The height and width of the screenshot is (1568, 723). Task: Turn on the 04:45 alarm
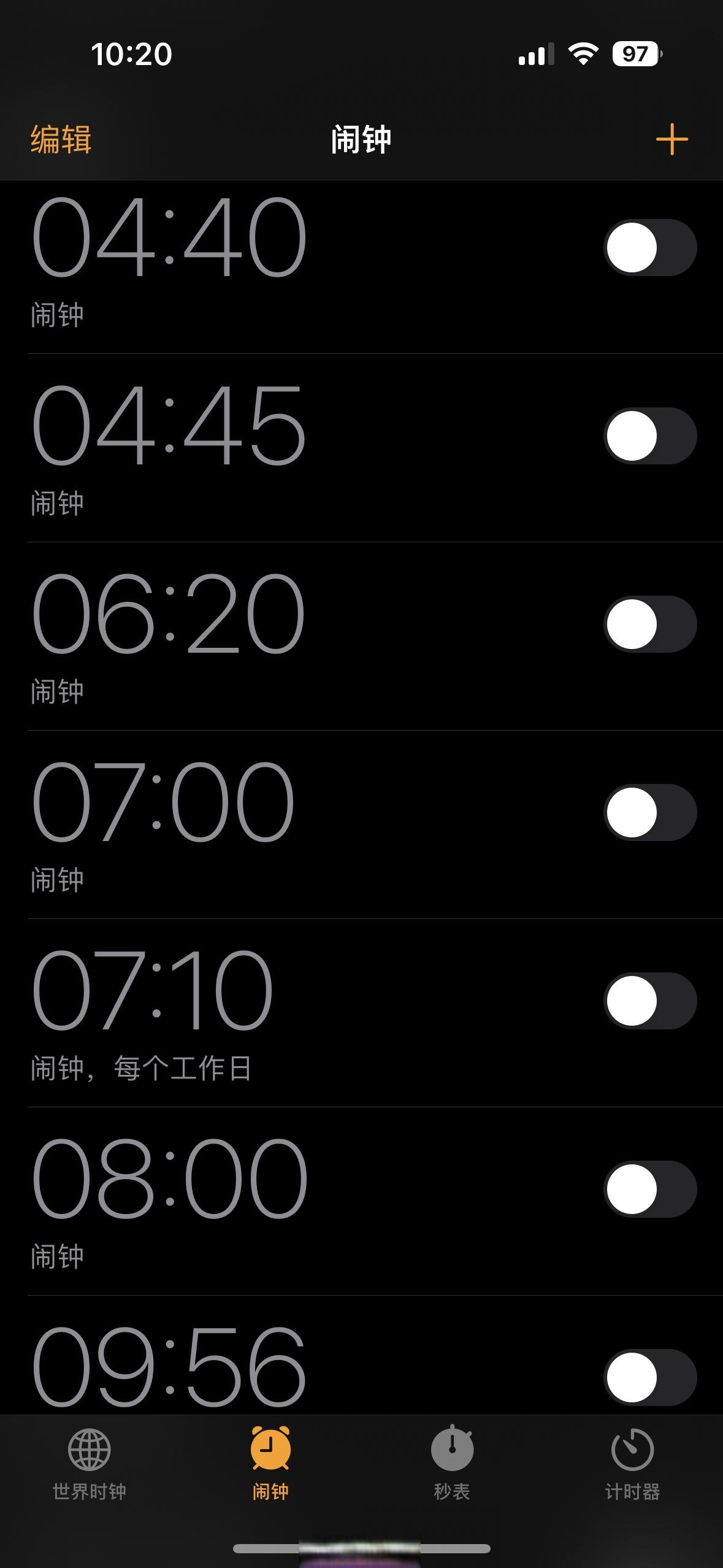[649, 436]
